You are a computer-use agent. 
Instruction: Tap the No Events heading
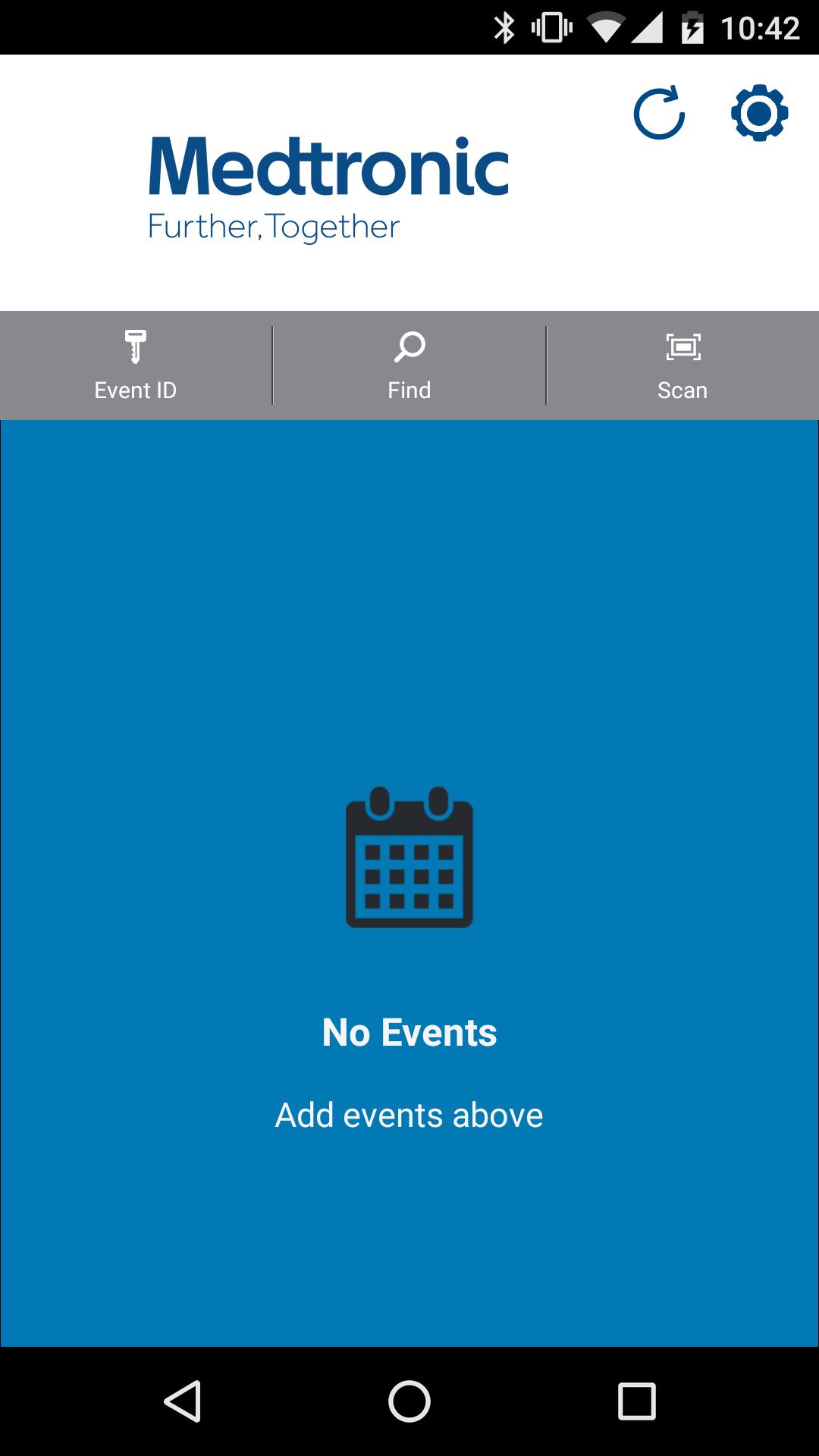click(x=409, y=1032)
